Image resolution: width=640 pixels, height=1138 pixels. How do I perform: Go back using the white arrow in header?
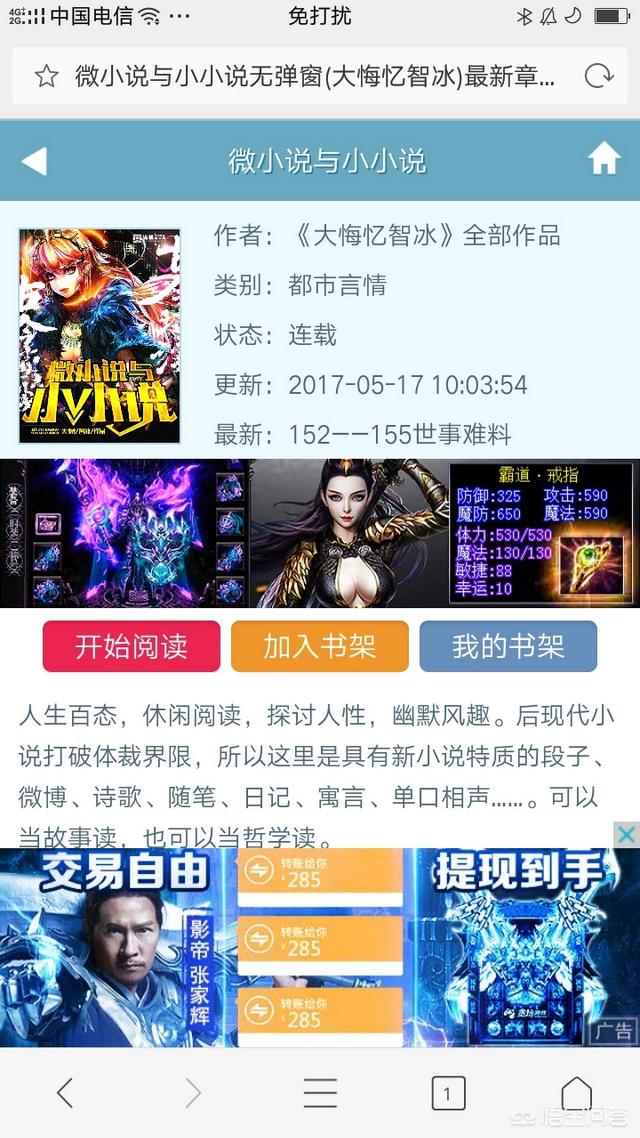(x=34, y=160)
